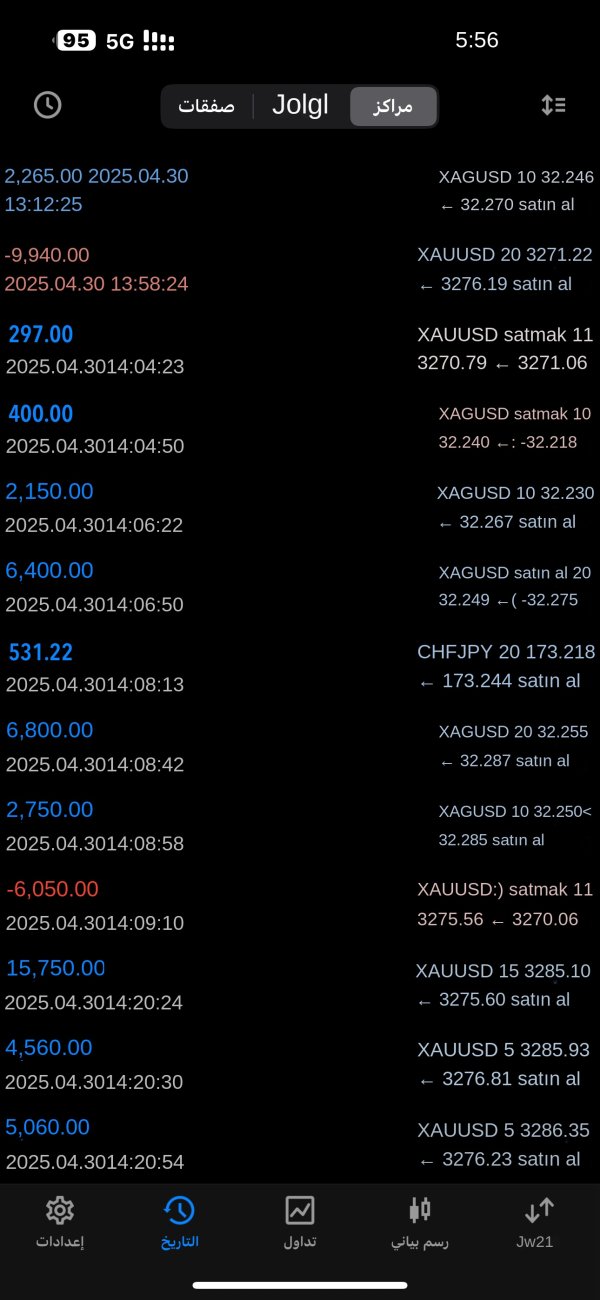Open the إعدادات settings tab
Screen dimensions: 600x1300
[60, 1222]
